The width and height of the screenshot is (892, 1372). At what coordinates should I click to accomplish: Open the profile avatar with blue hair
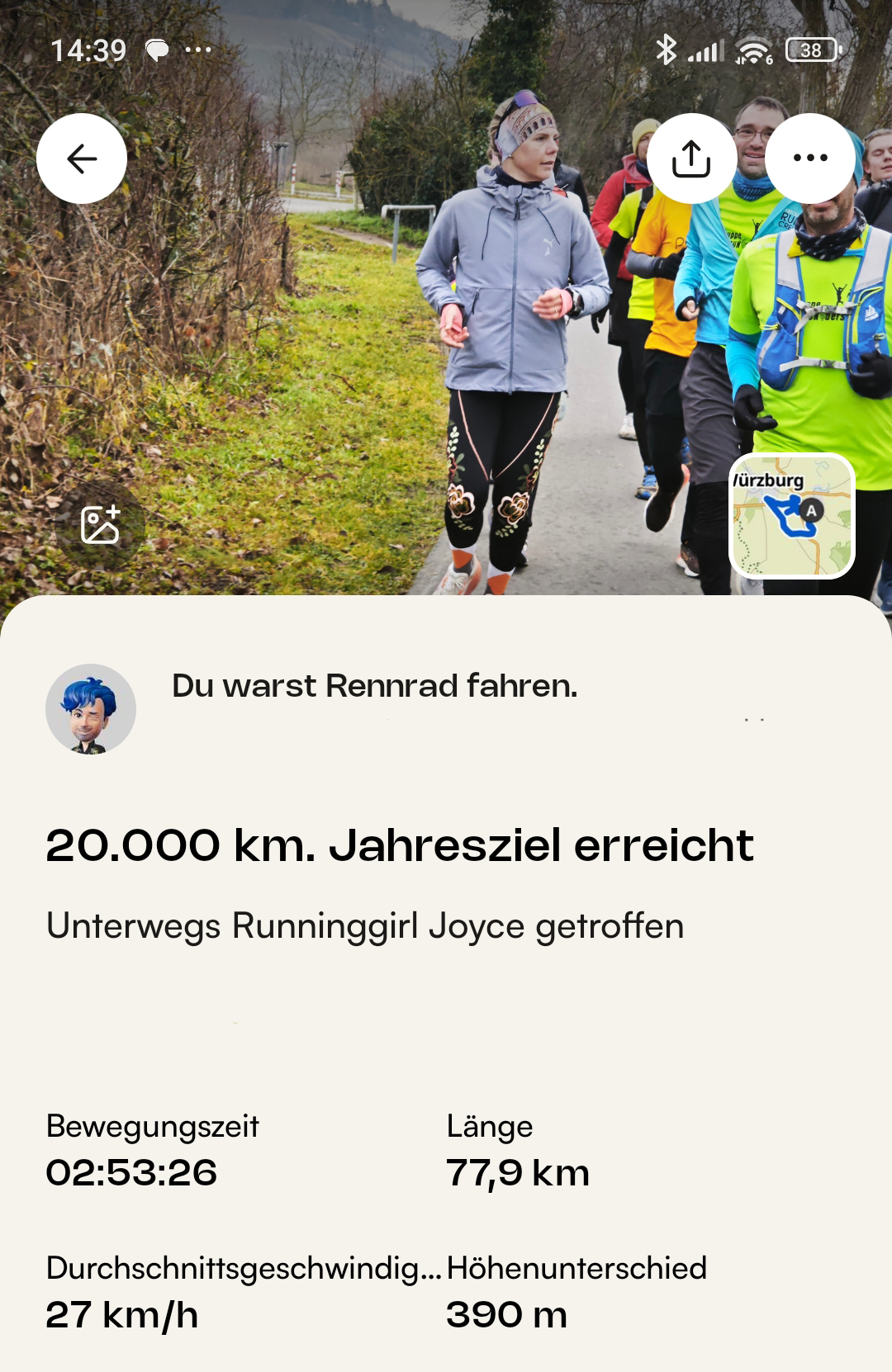pos(91,709)
